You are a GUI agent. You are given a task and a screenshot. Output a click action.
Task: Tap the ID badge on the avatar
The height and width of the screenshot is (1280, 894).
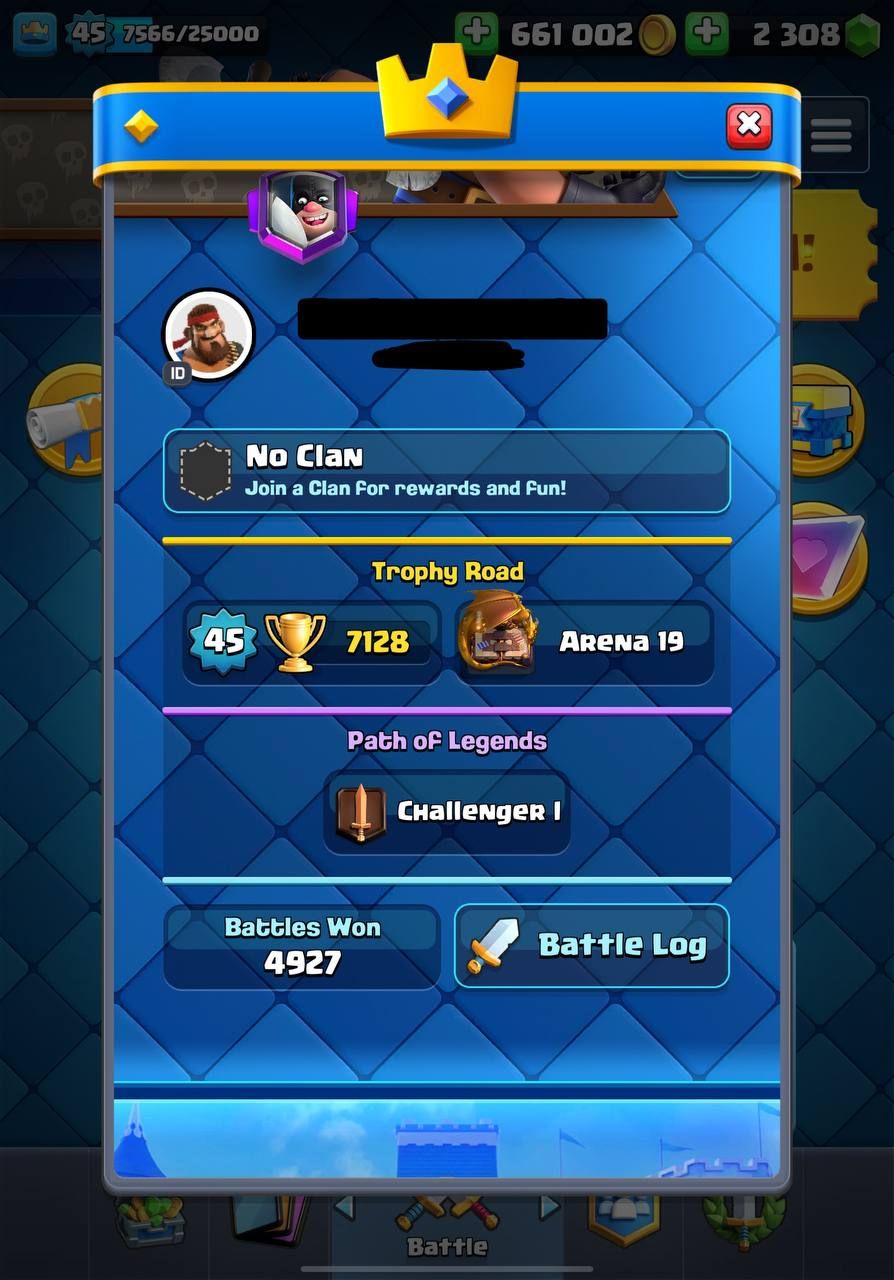point(178,373)
